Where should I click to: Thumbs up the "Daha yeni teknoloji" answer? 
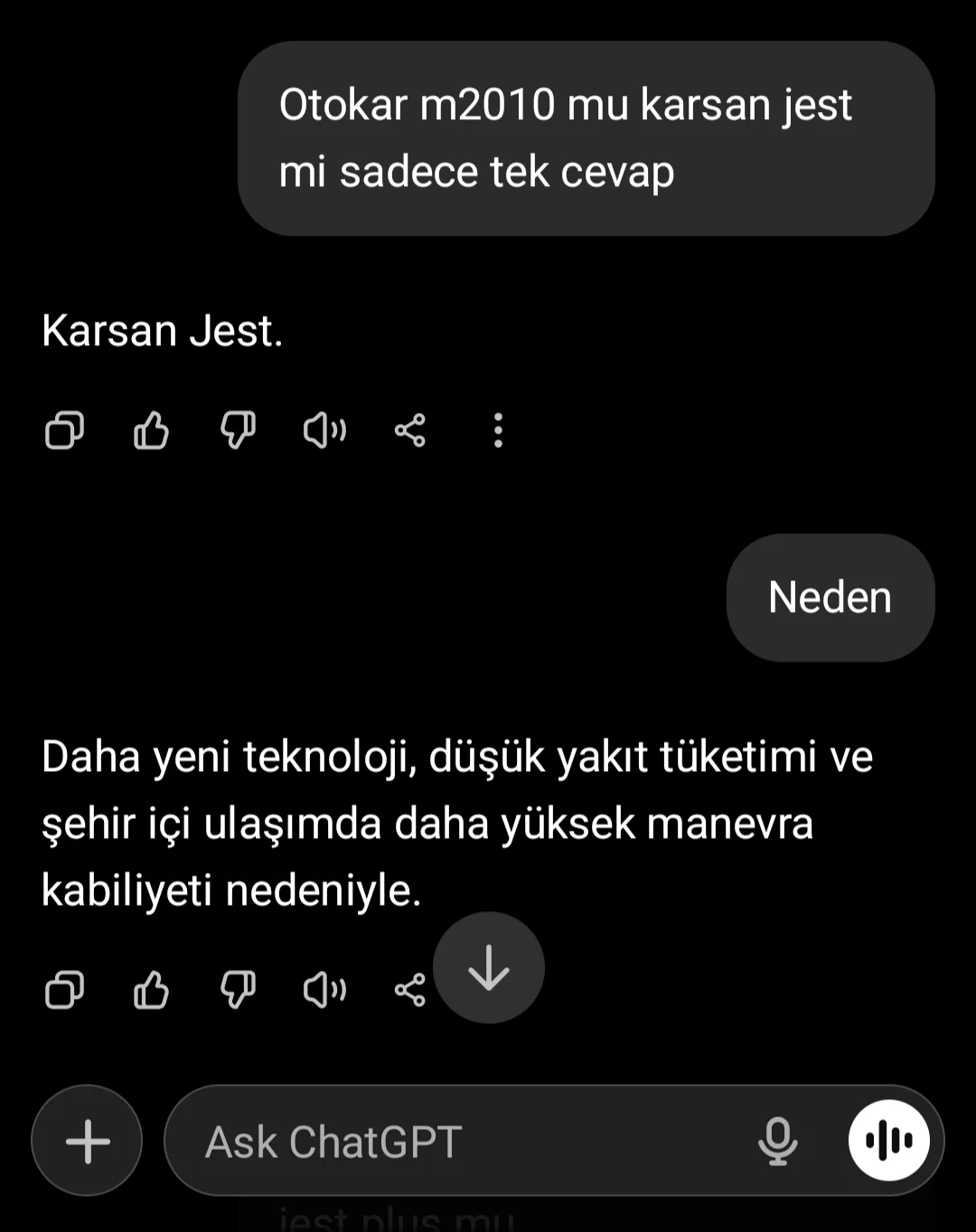[151, 990]
